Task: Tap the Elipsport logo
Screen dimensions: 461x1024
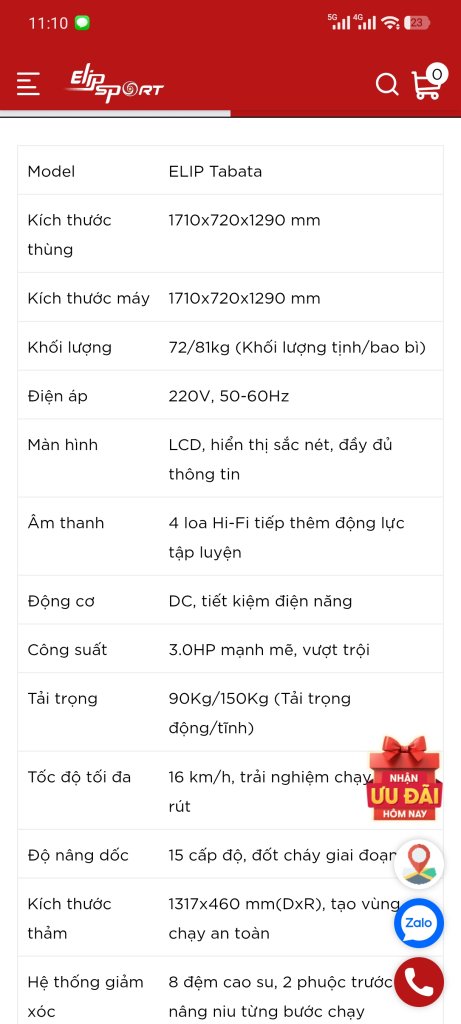Action: pyautogui.click(x=114, y=85)
